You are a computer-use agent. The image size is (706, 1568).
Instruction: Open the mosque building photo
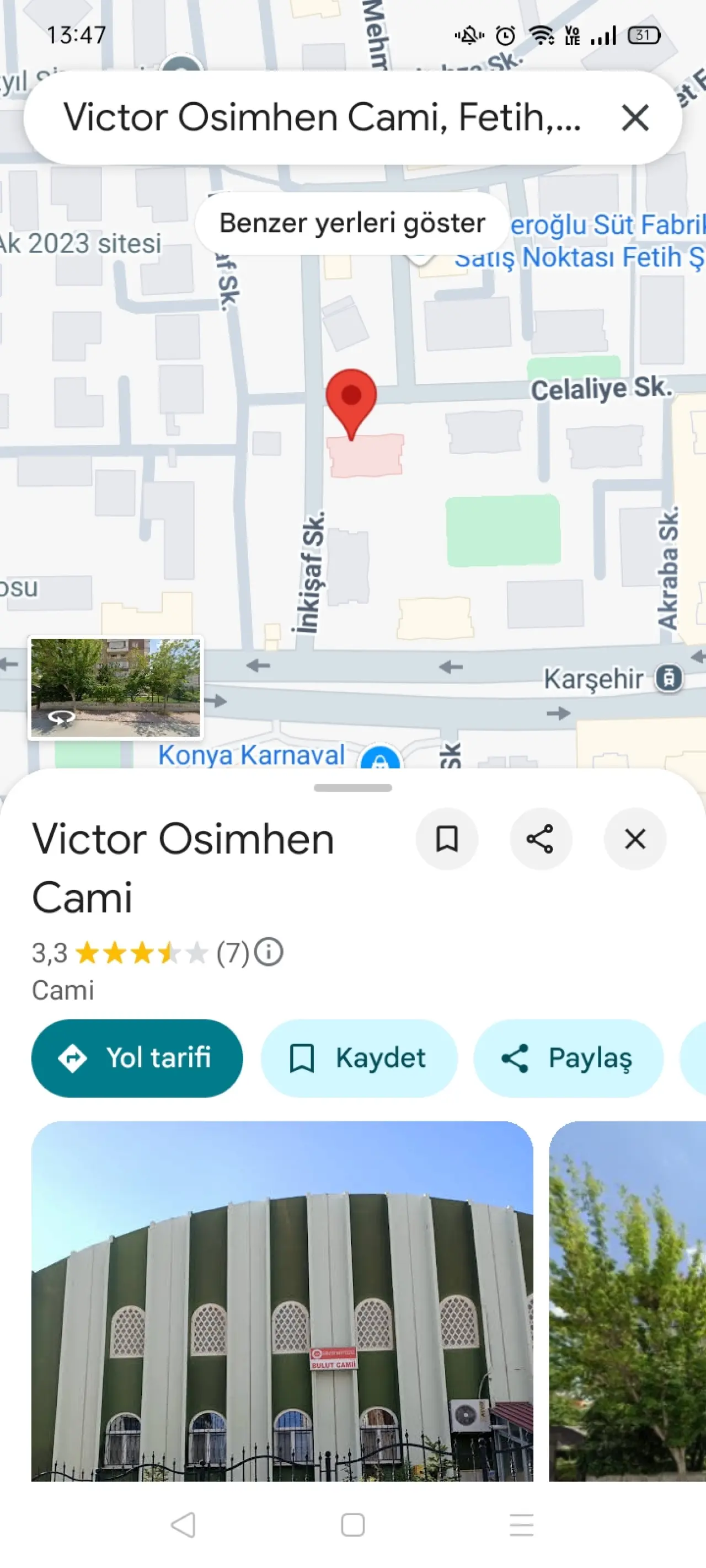[x=282, y=1301]
